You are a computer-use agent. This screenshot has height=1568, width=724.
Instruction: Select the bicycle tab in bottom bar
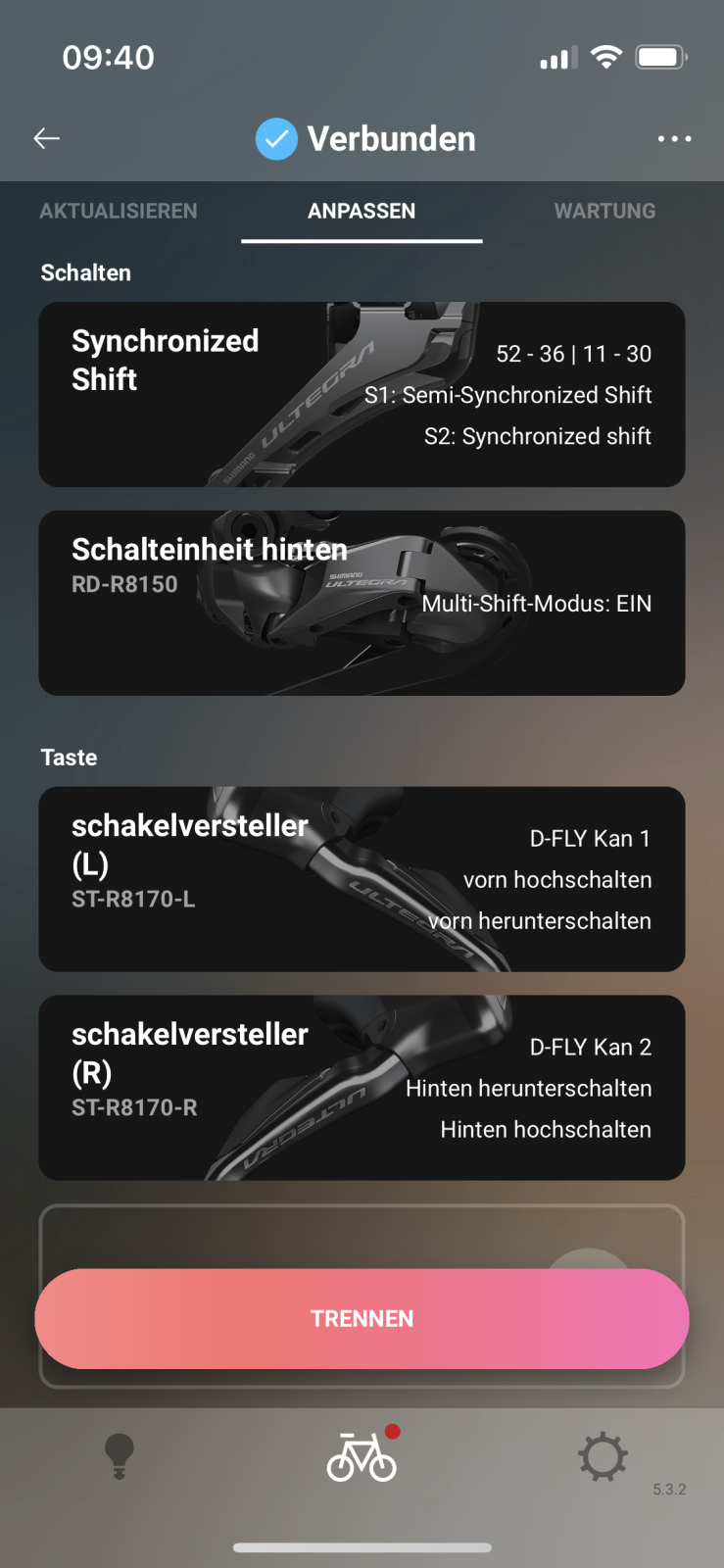(362, 1456)
